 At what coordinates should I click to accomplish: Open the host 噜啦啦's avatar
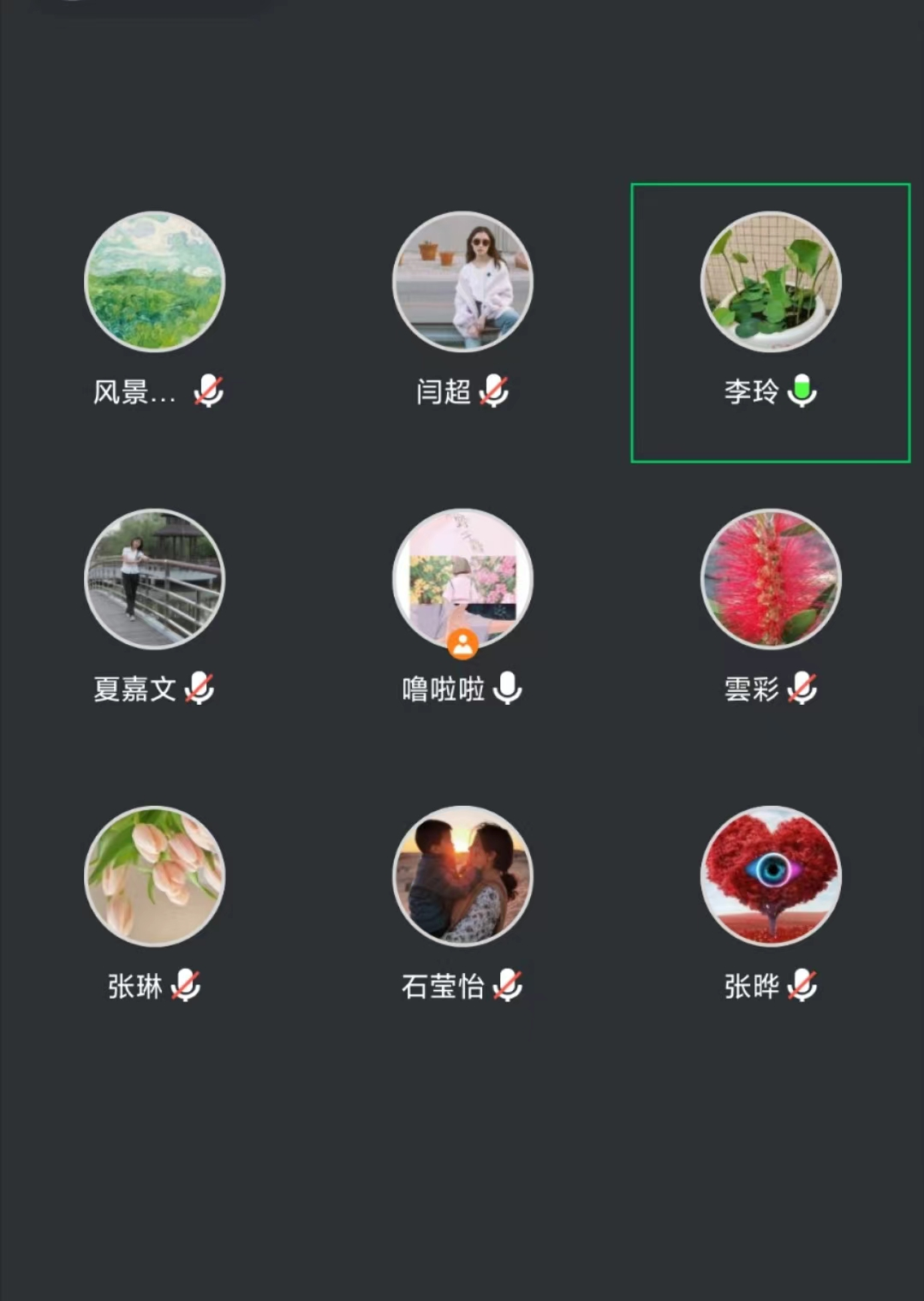pyautogui.click(x=462, y=579)
